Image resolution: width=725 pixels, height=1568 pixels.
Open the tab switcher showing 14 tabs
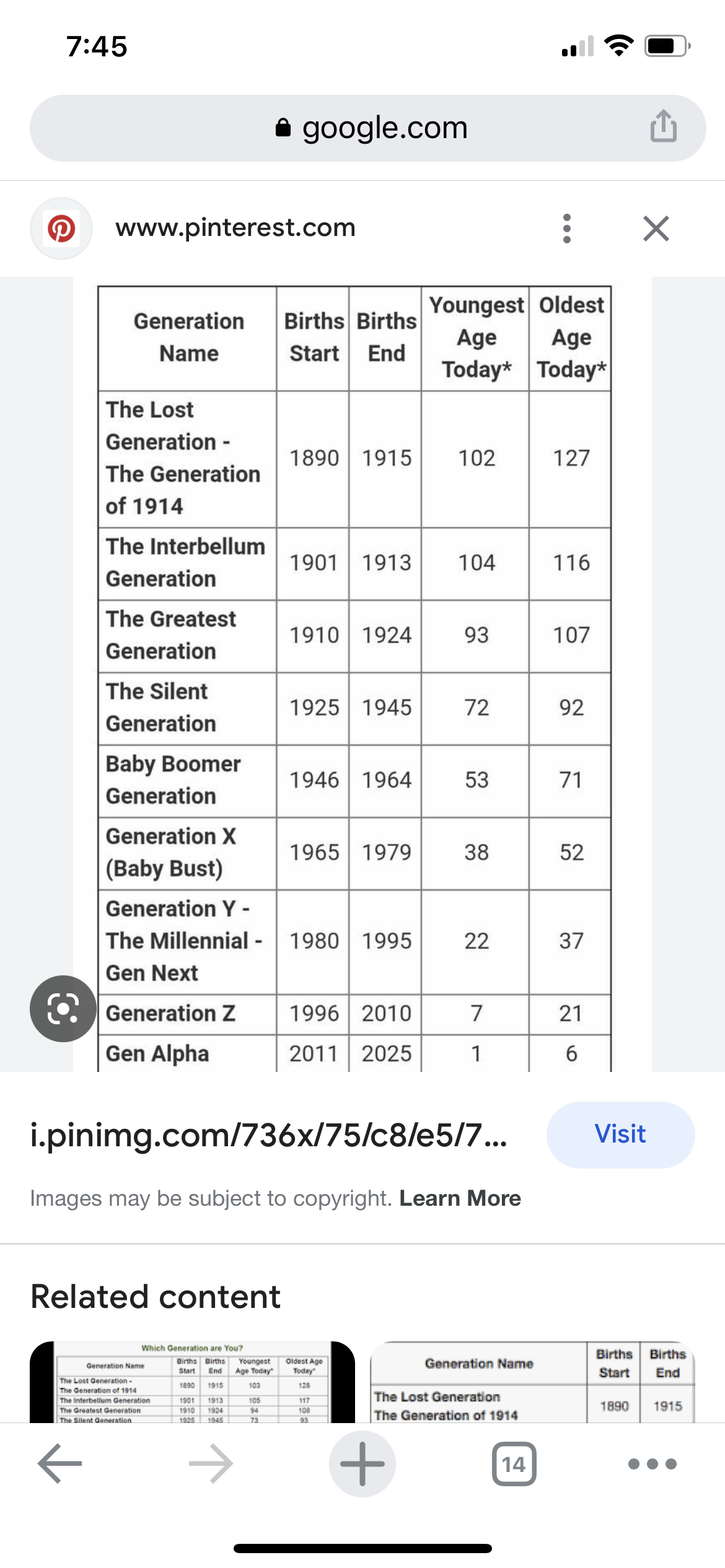point(514,1464)
